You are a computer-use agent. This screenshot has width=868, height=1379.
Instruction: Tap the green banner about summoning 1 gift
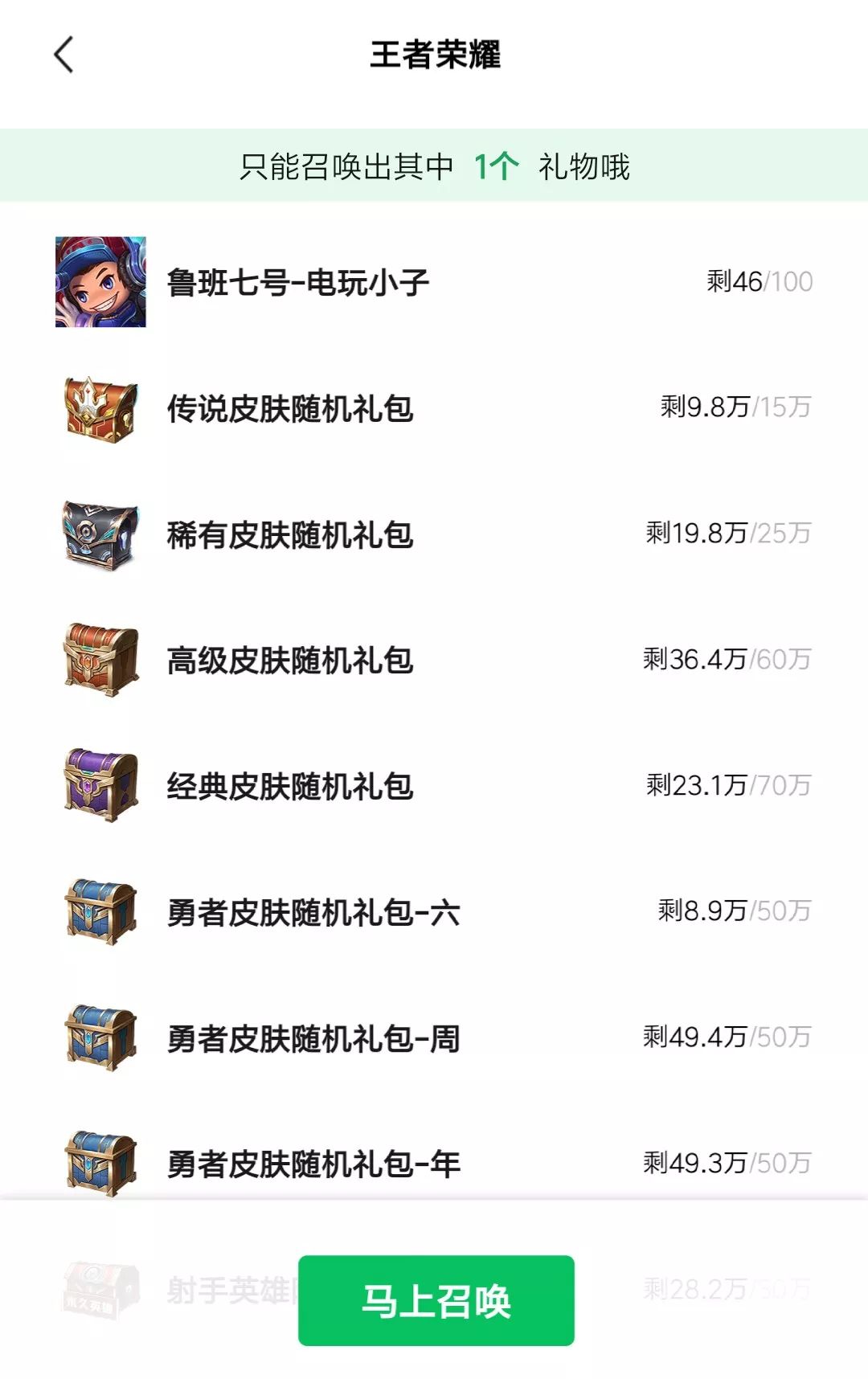(434, 165)
